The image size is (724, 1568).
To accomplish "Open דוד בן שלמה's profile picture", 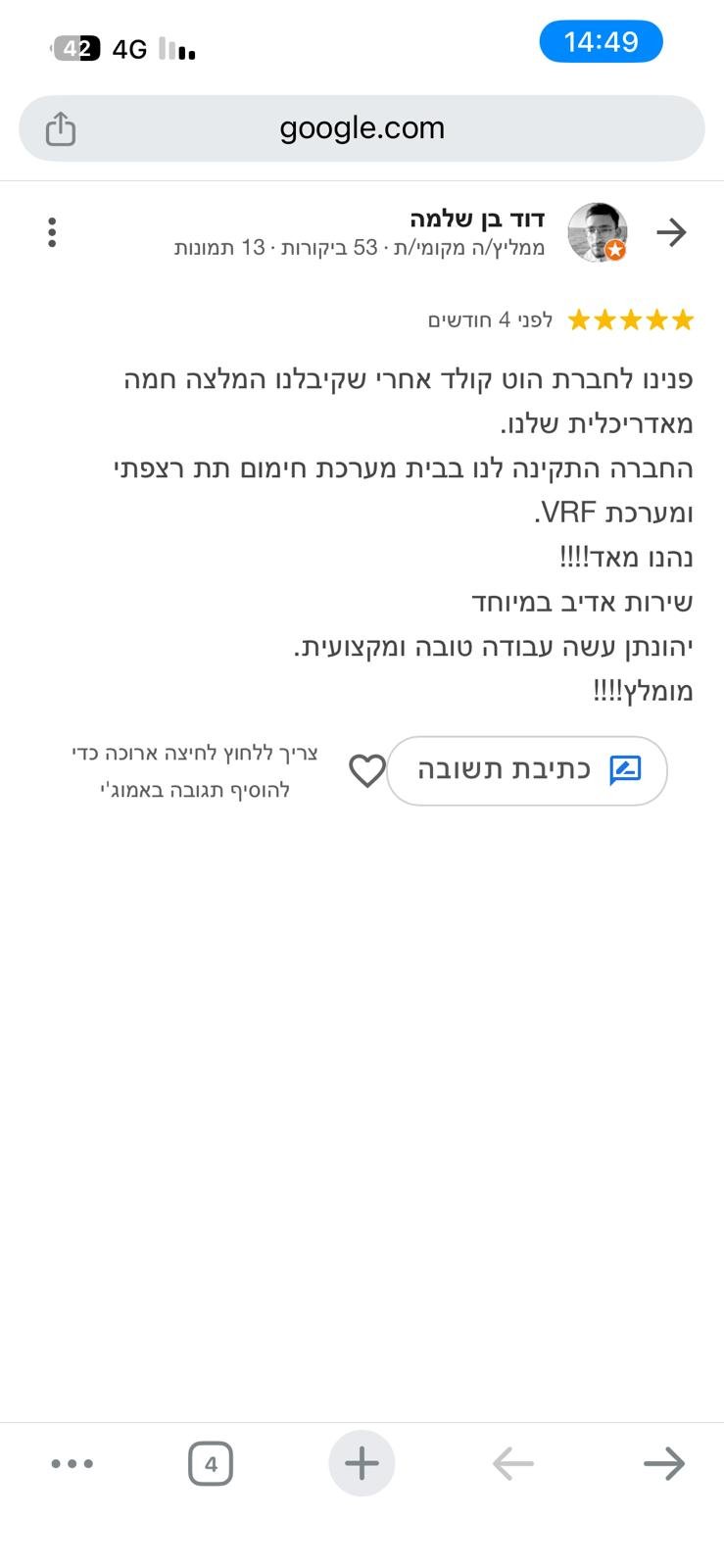I will (597, 232).
